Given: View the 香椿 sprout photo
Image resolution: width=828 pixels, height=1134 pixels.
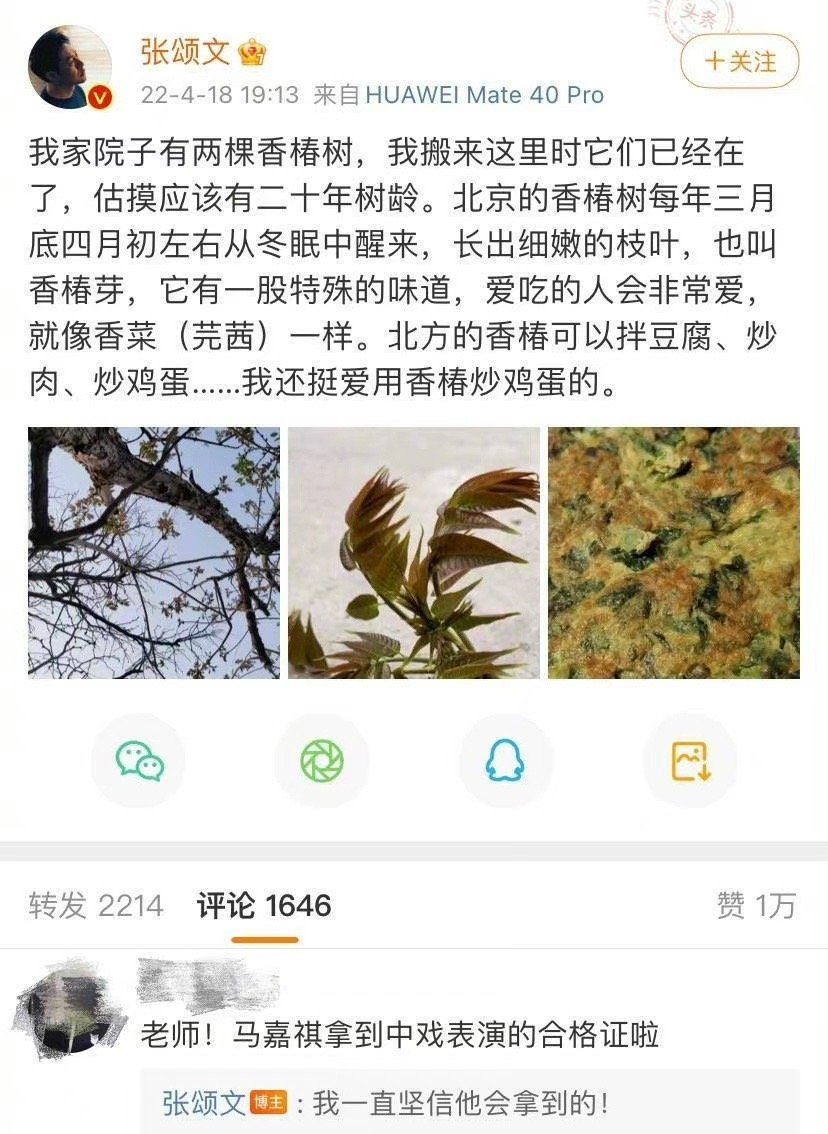Looking at the screenshot, I should point(414,553).
